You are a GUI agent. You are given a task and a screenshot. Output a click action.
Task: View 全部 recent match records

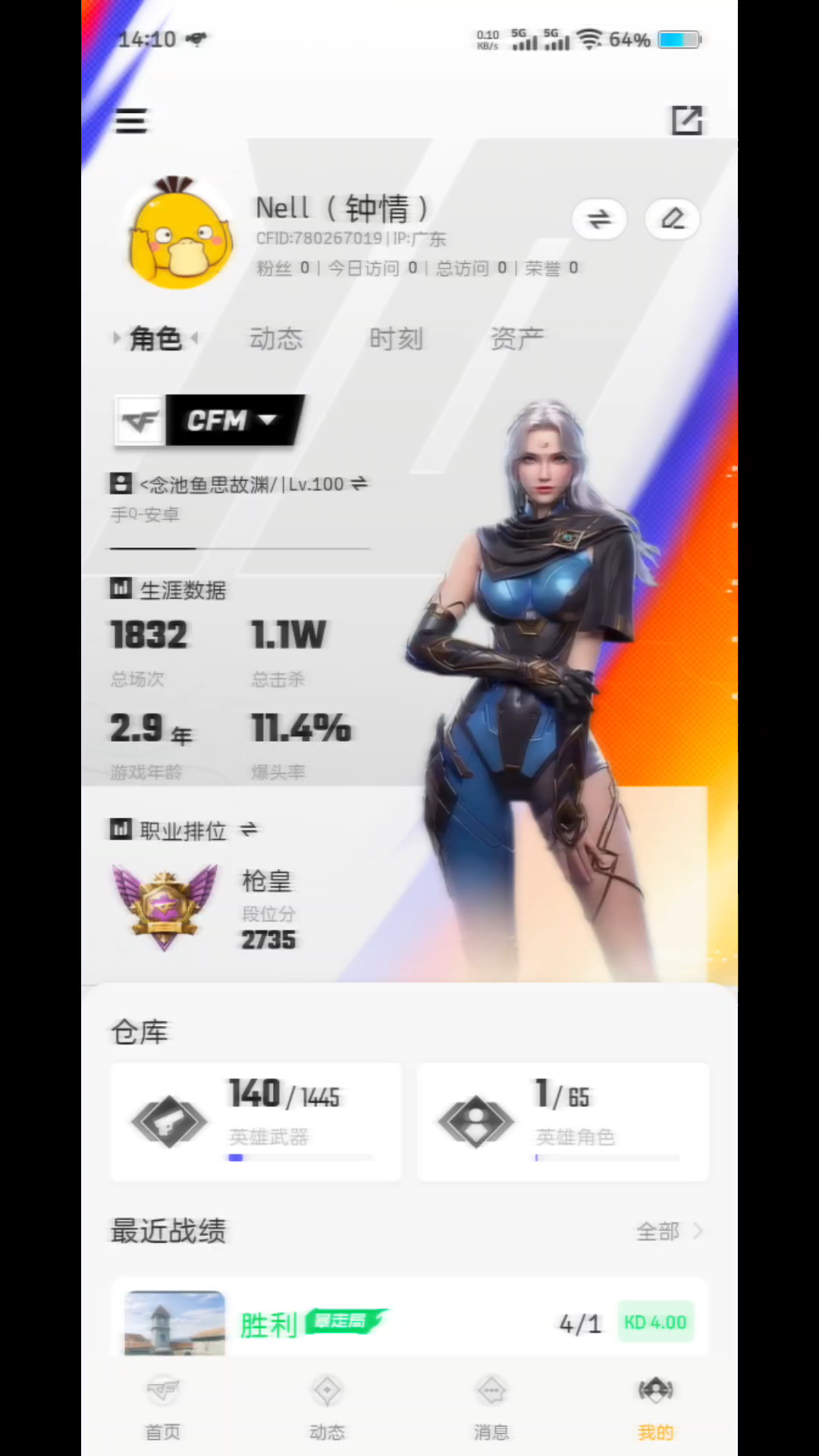coord(669,1232)
